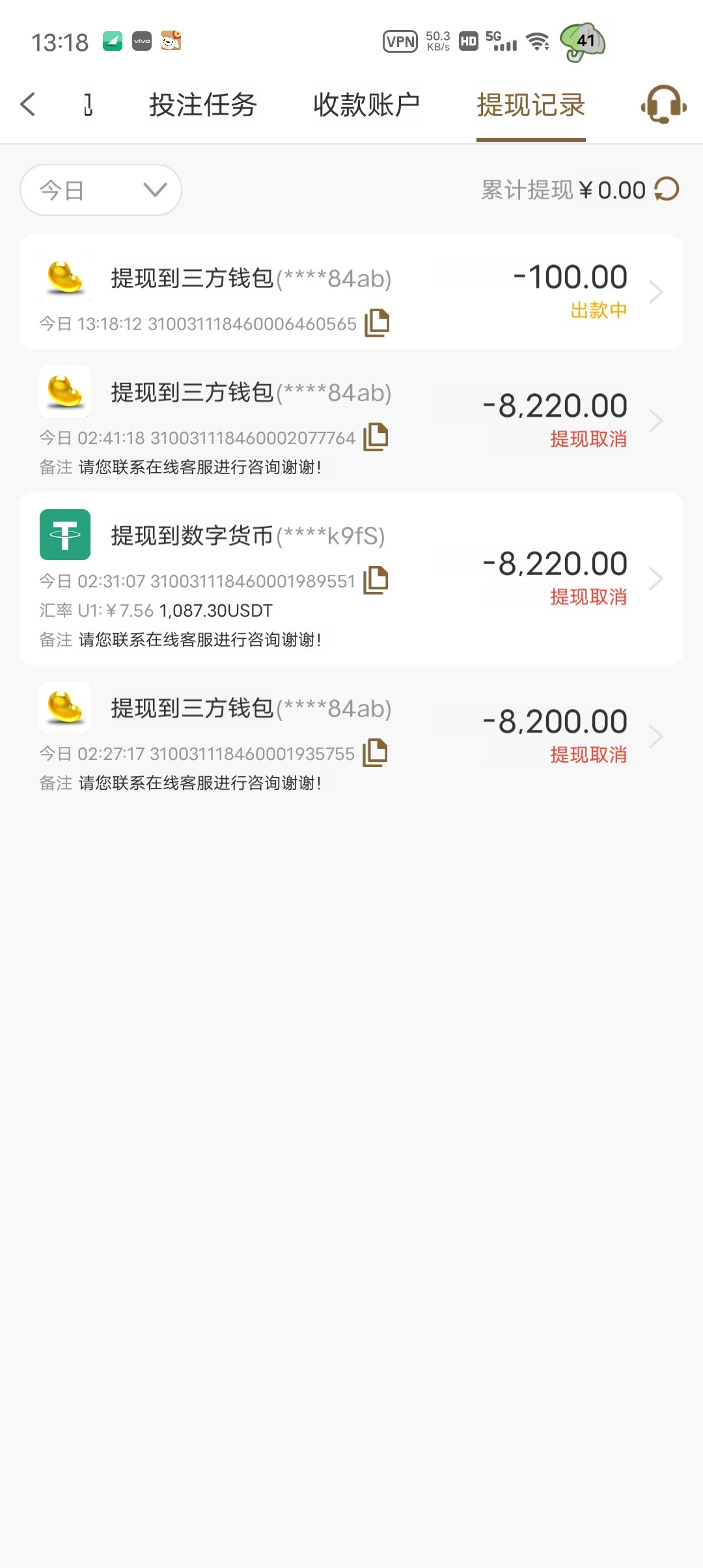Copy order number ending in 6460565

pos(377,322)
